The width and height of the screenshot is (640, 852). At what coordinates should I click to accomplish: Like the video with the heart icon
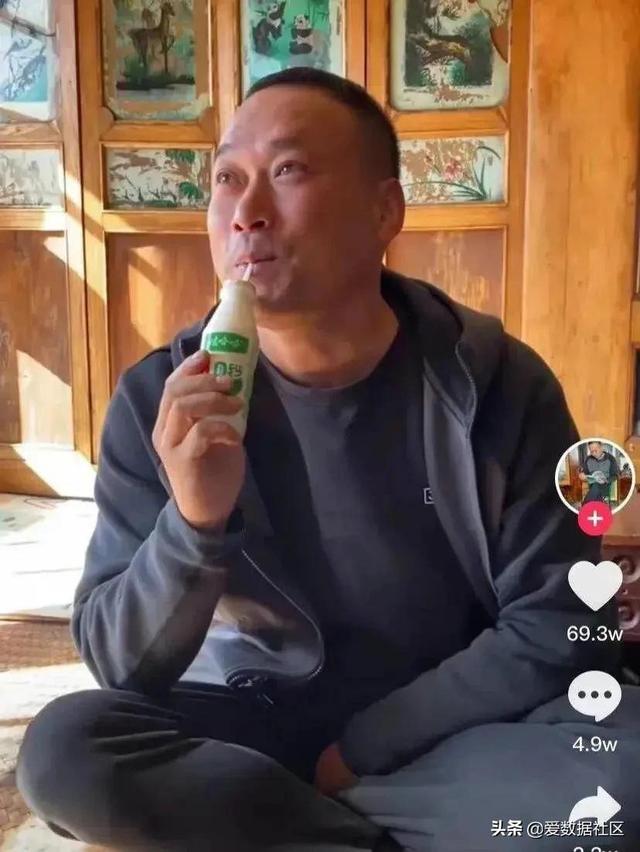pyautogui.click(x=595, y=585)
